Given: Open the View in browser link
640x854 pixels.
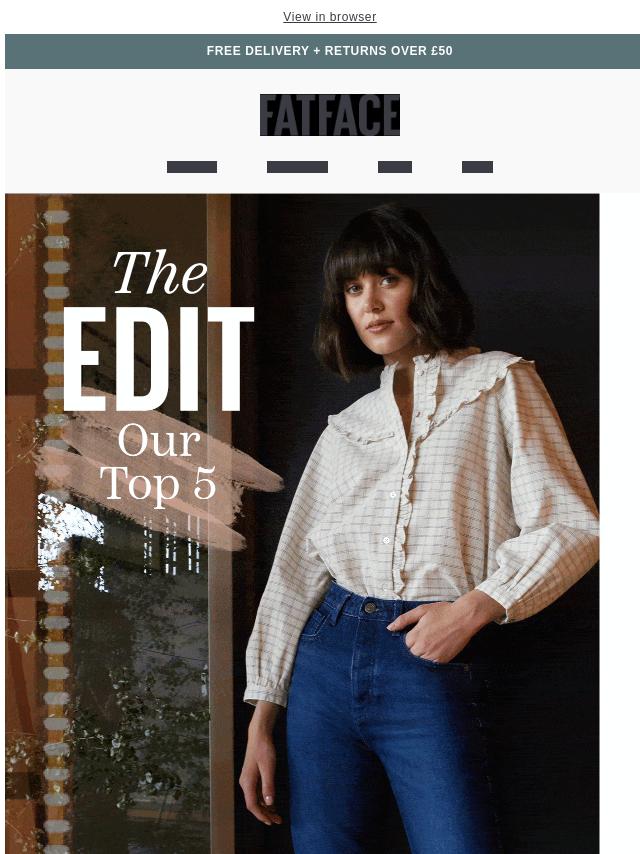Looking at the screenshot, I should point(329,17).
